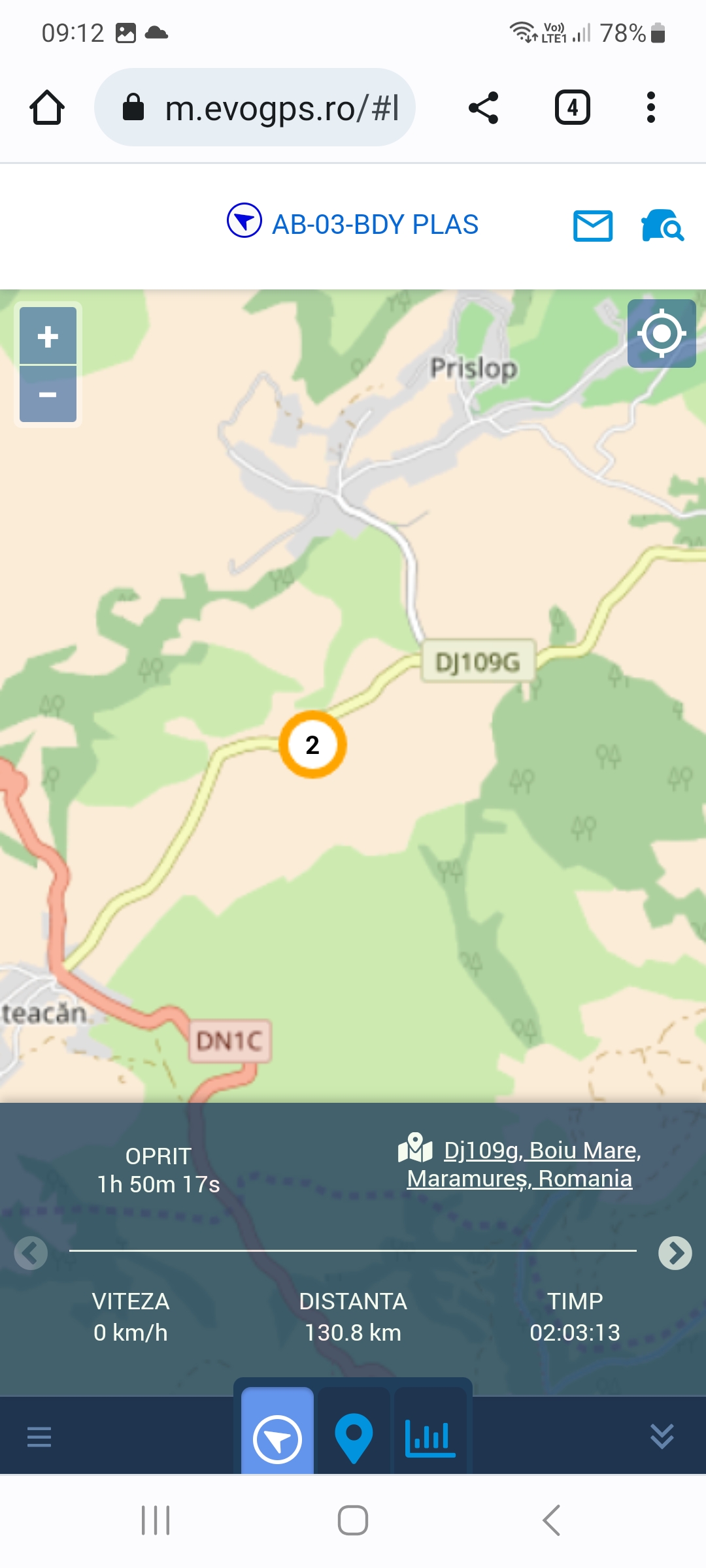This screenshot has width=706, height=1568.
Task: Zoom in on the map
Action: (48, 336)
